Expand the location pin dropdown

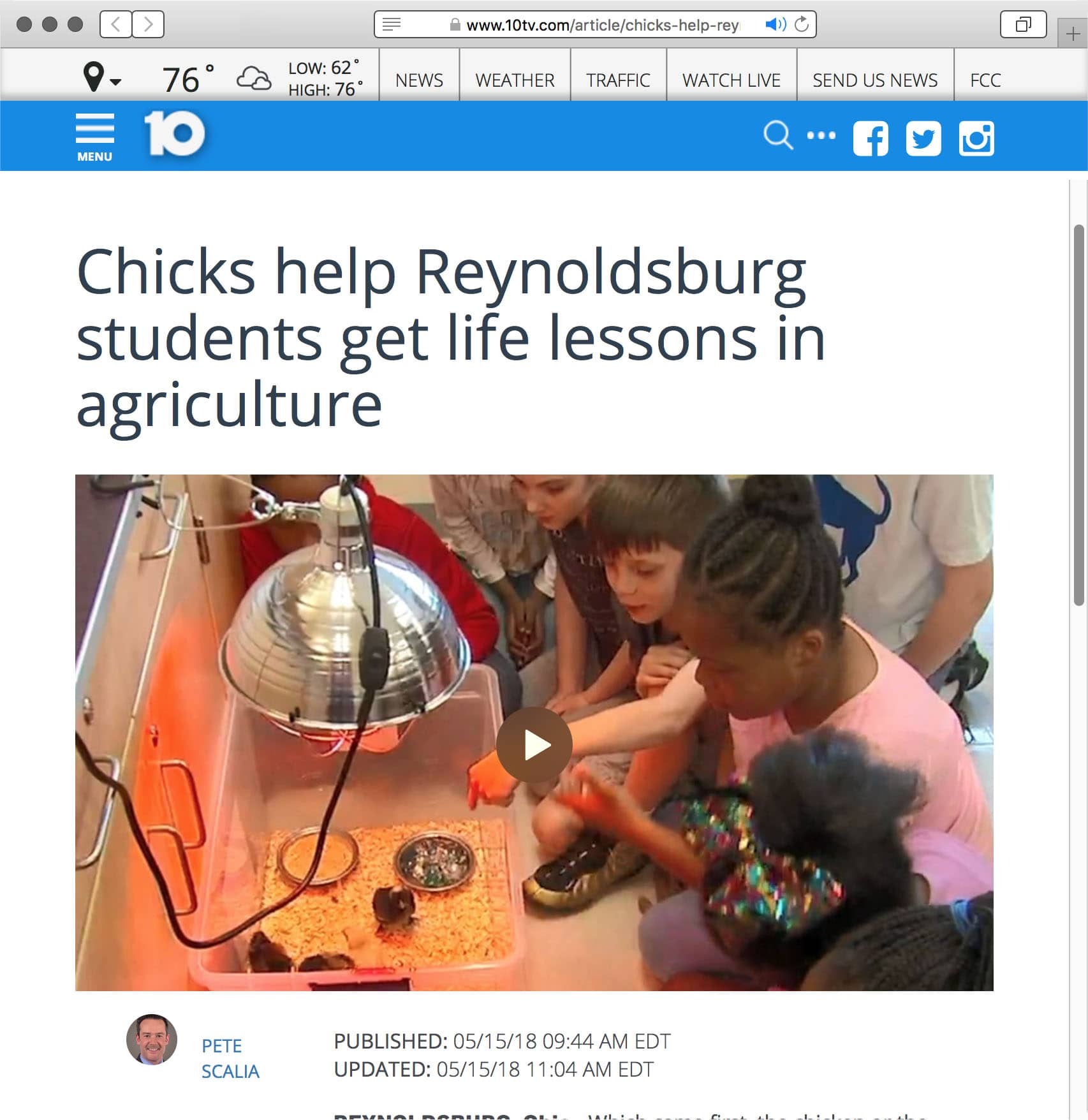point(101,78)
